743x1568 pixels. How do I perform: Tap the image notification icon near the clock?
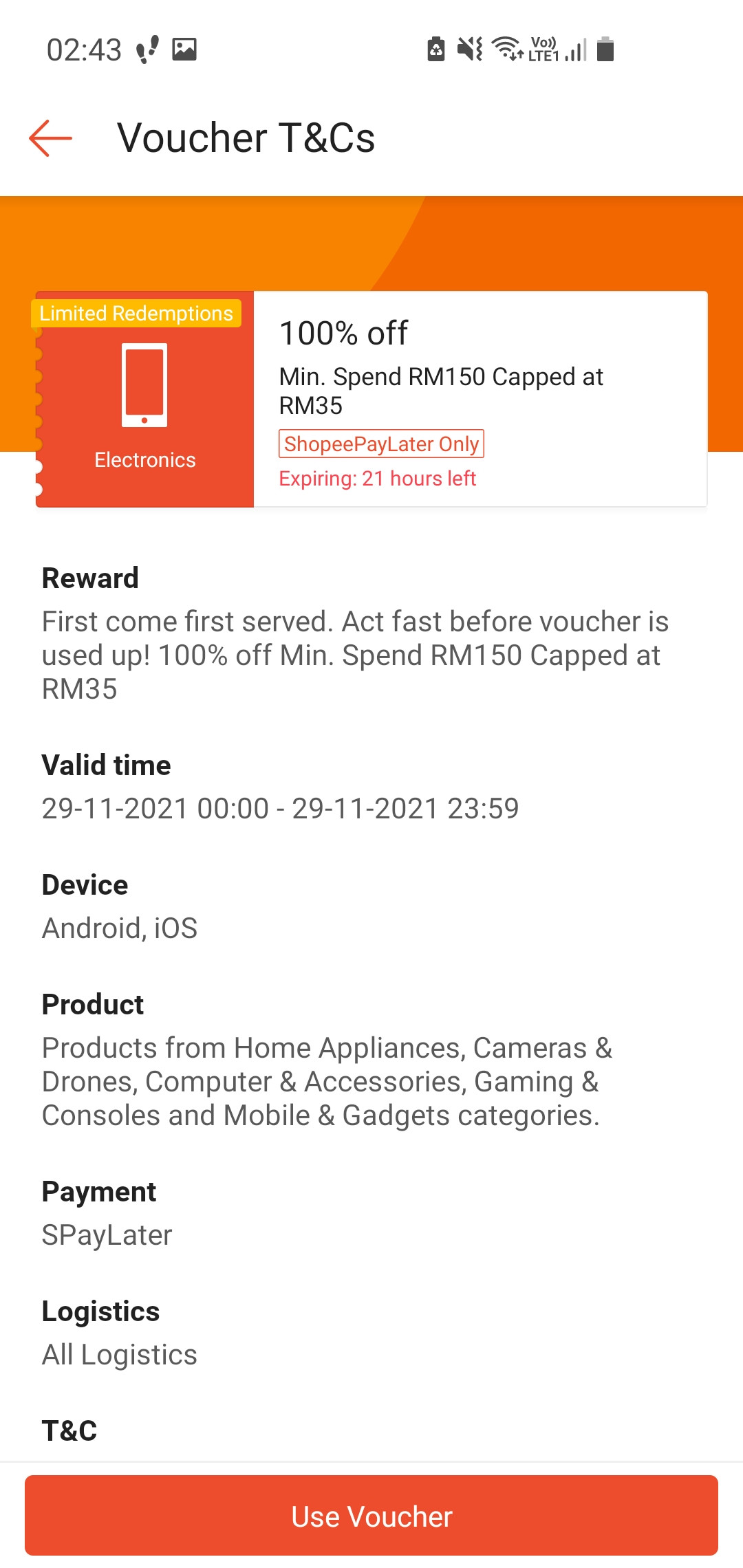pos(184,48)
